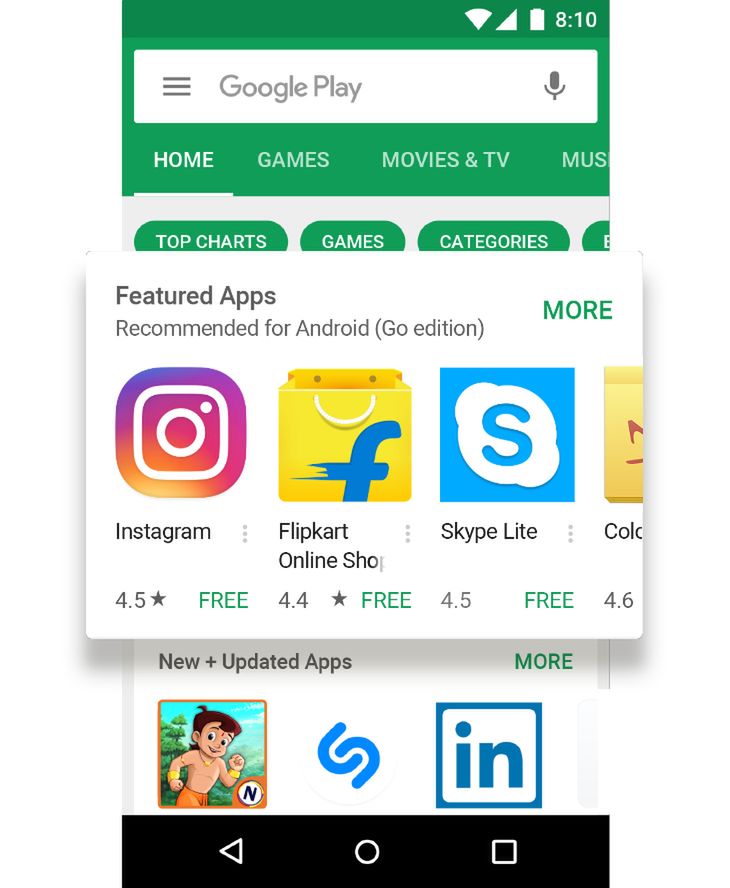Switch to the Games top tab
The height and width of the screenshot is (888, 730).
pyautogui.click(x=293, y=160)
